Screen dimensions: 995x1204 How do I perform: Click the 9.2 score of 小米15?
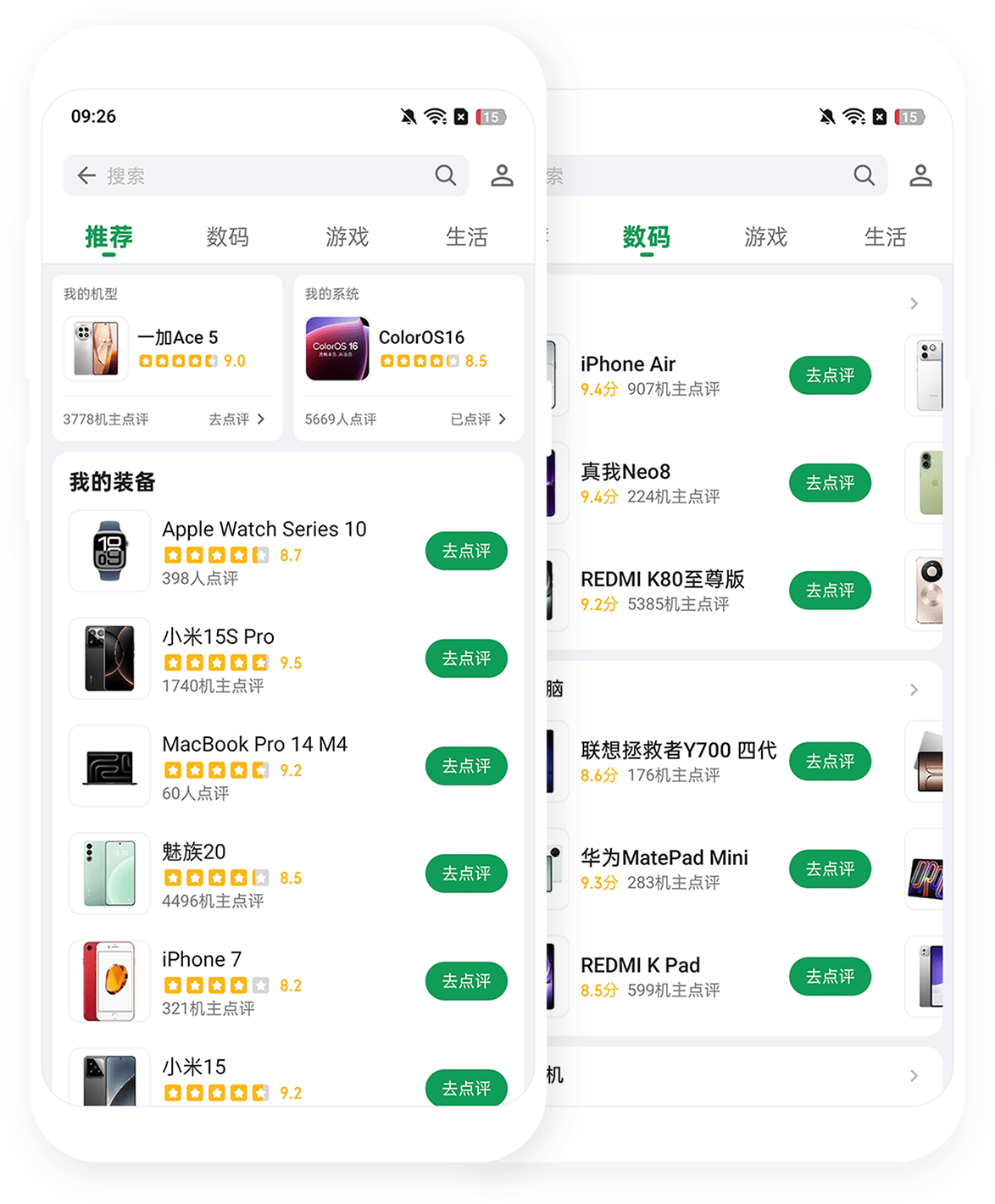click(292, 1092)
